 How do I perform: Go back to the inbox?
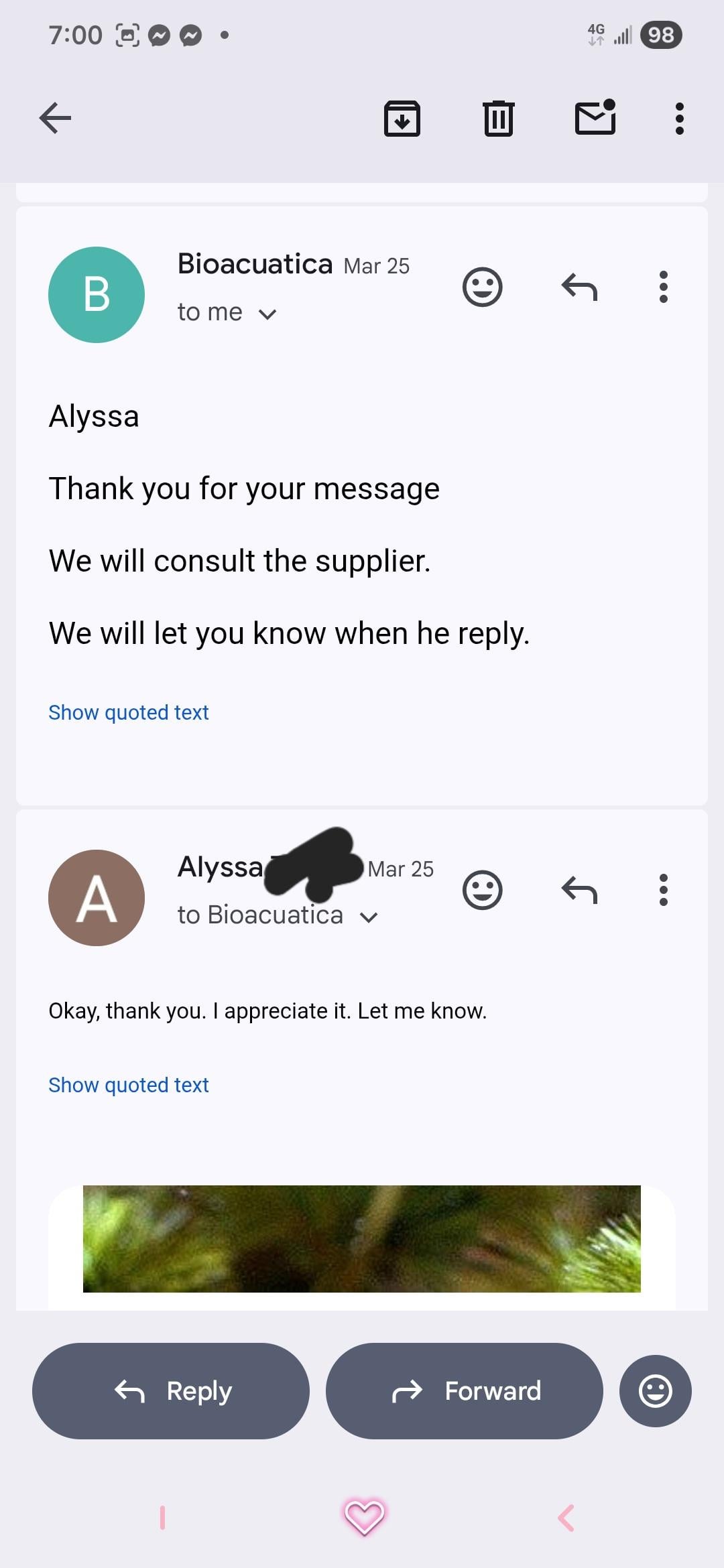pyautogui.click(x=56, y=119)
